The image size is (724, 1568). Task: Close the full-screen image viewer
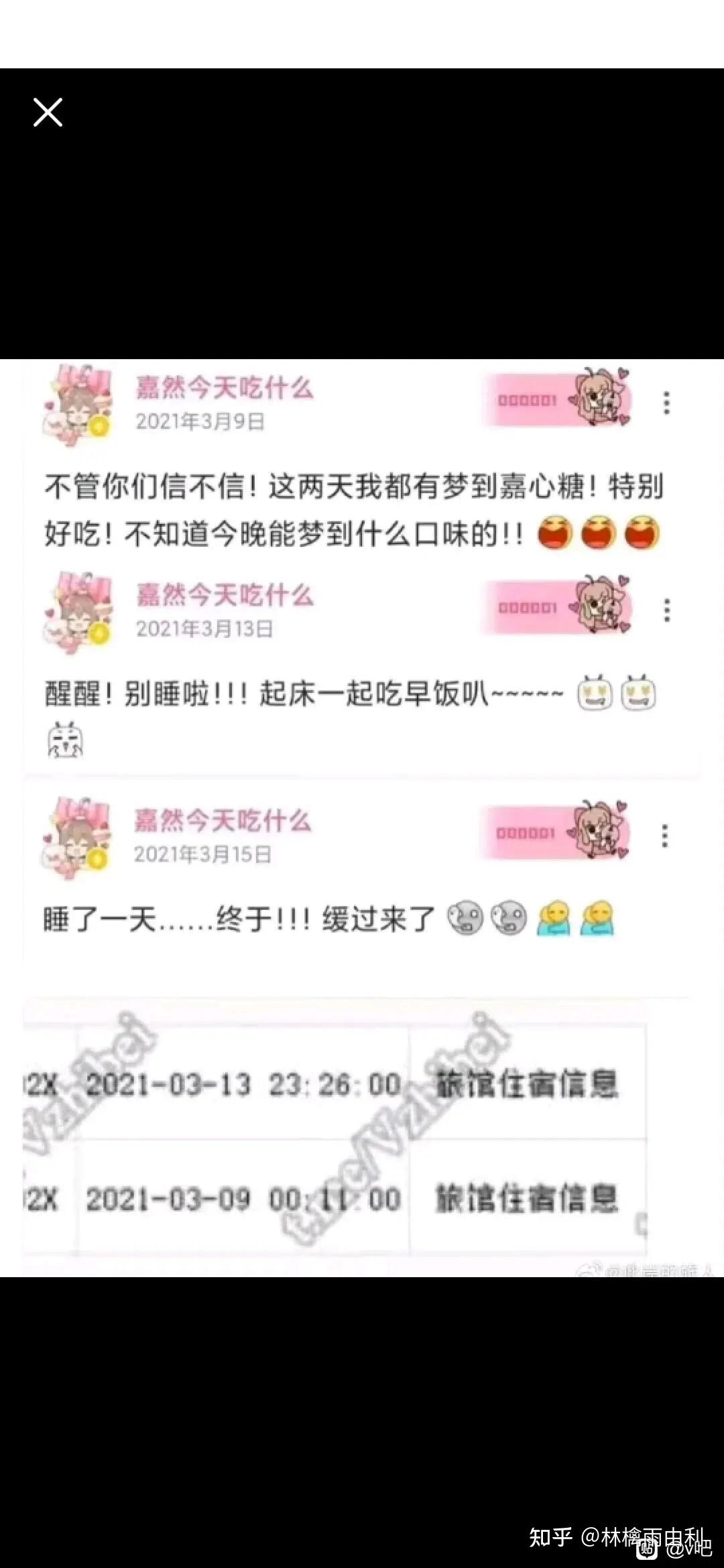click(48, 112)
